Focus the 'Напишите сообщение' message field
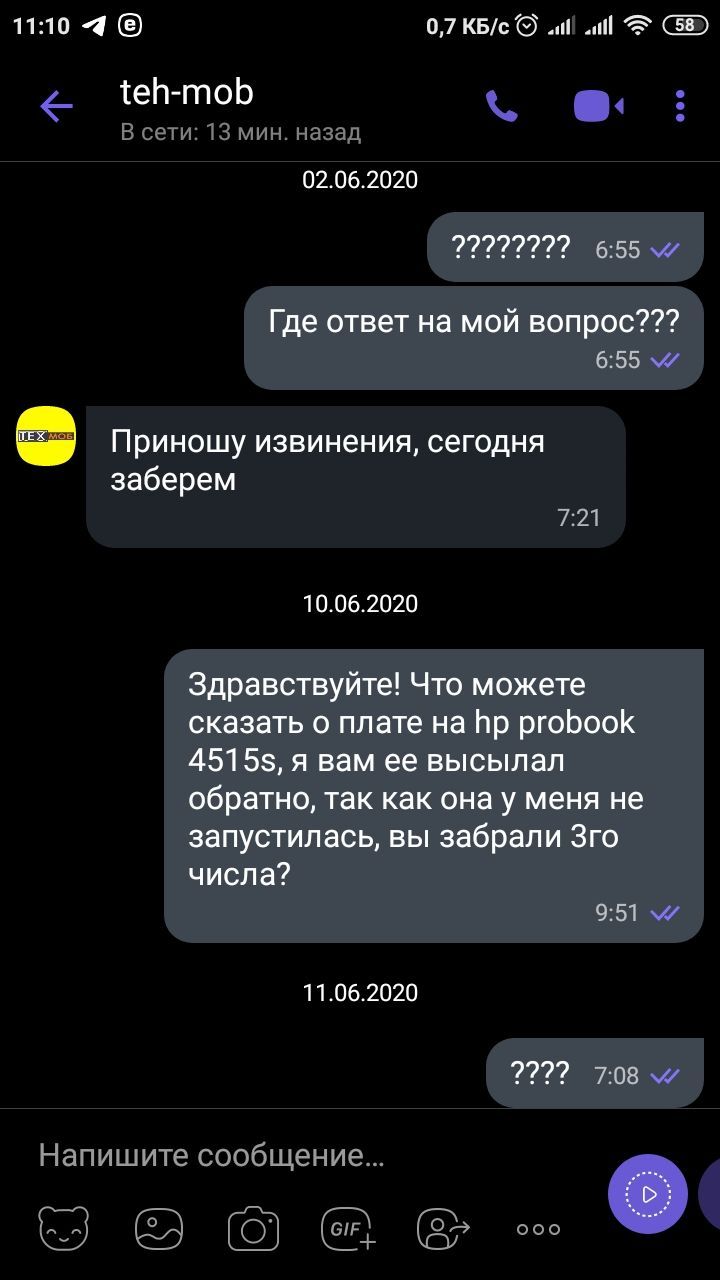This screenshot has width=720, height=1280. (300, 1156)
